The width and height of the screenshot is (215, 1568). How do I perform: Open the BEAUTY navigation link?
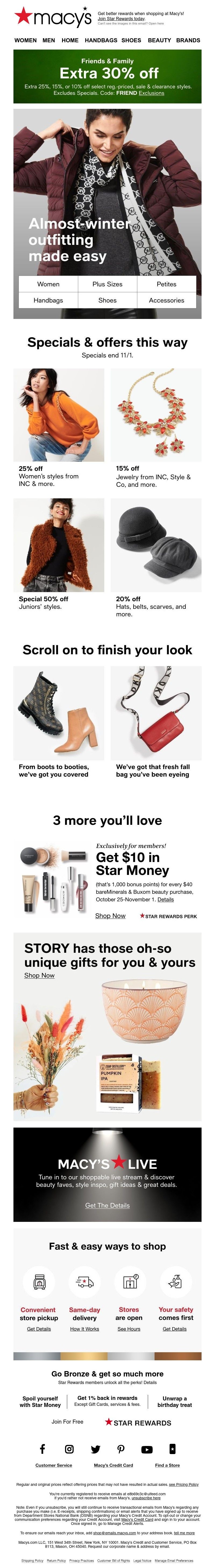coord(159,40)
